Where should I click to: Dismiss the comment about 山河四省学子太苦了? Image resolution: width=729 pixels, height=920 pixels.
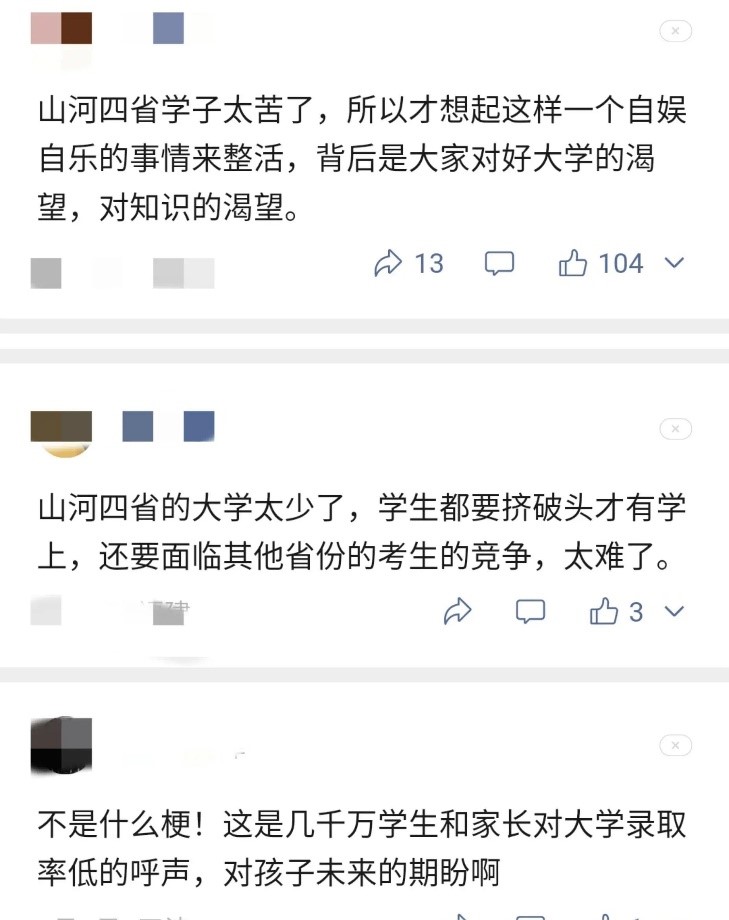click(675, 32)
